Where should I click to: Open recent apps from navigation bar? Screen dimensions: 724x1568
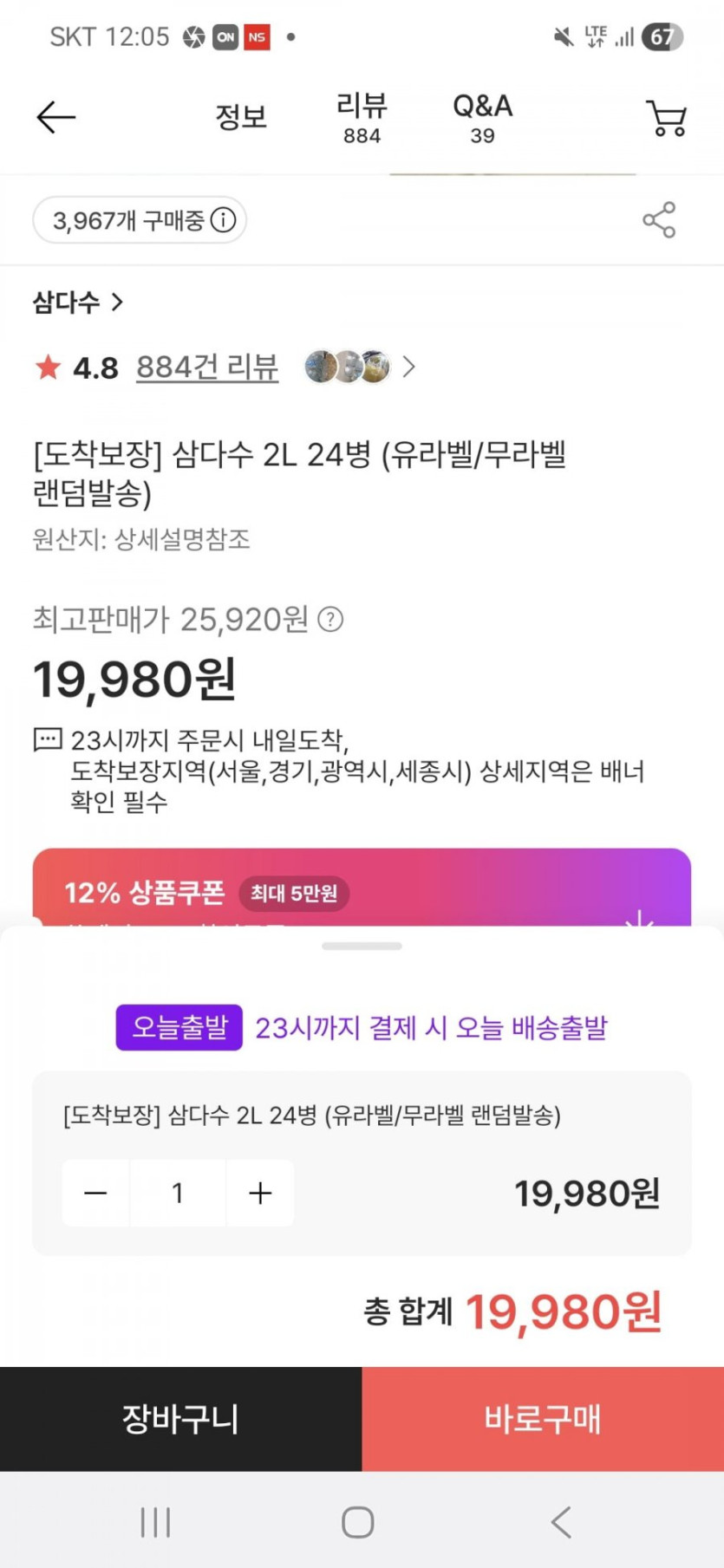click(x=156, y=1521)
